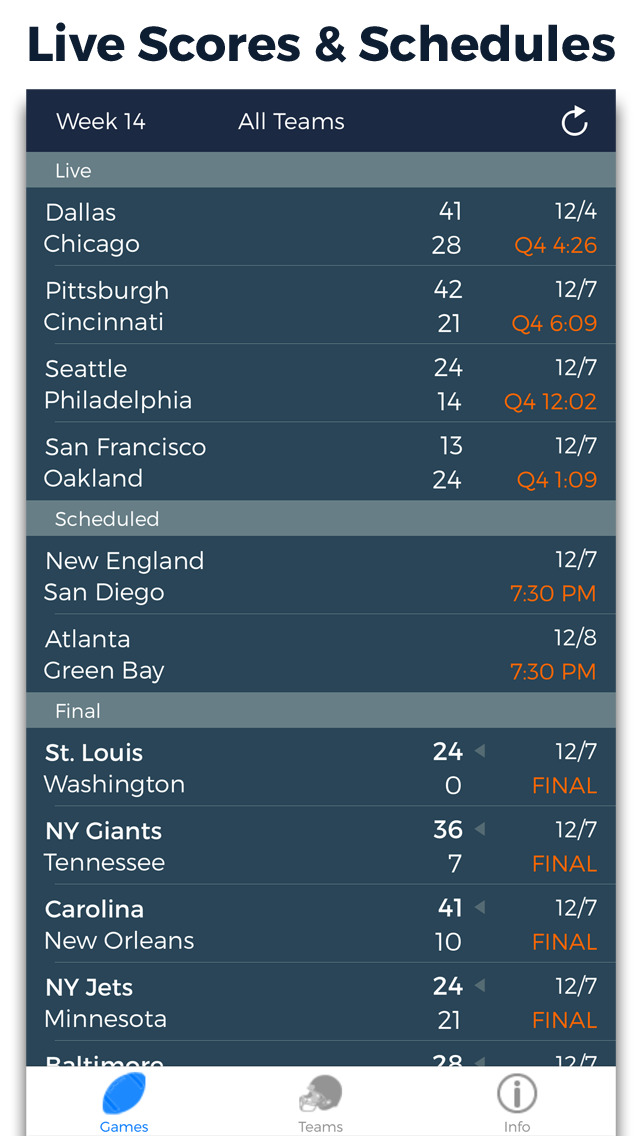The width and height of the screenshot is (640, 1136).
Task: Tap the San Francisco vs Oakland game
Action: [x=320, y=462]
